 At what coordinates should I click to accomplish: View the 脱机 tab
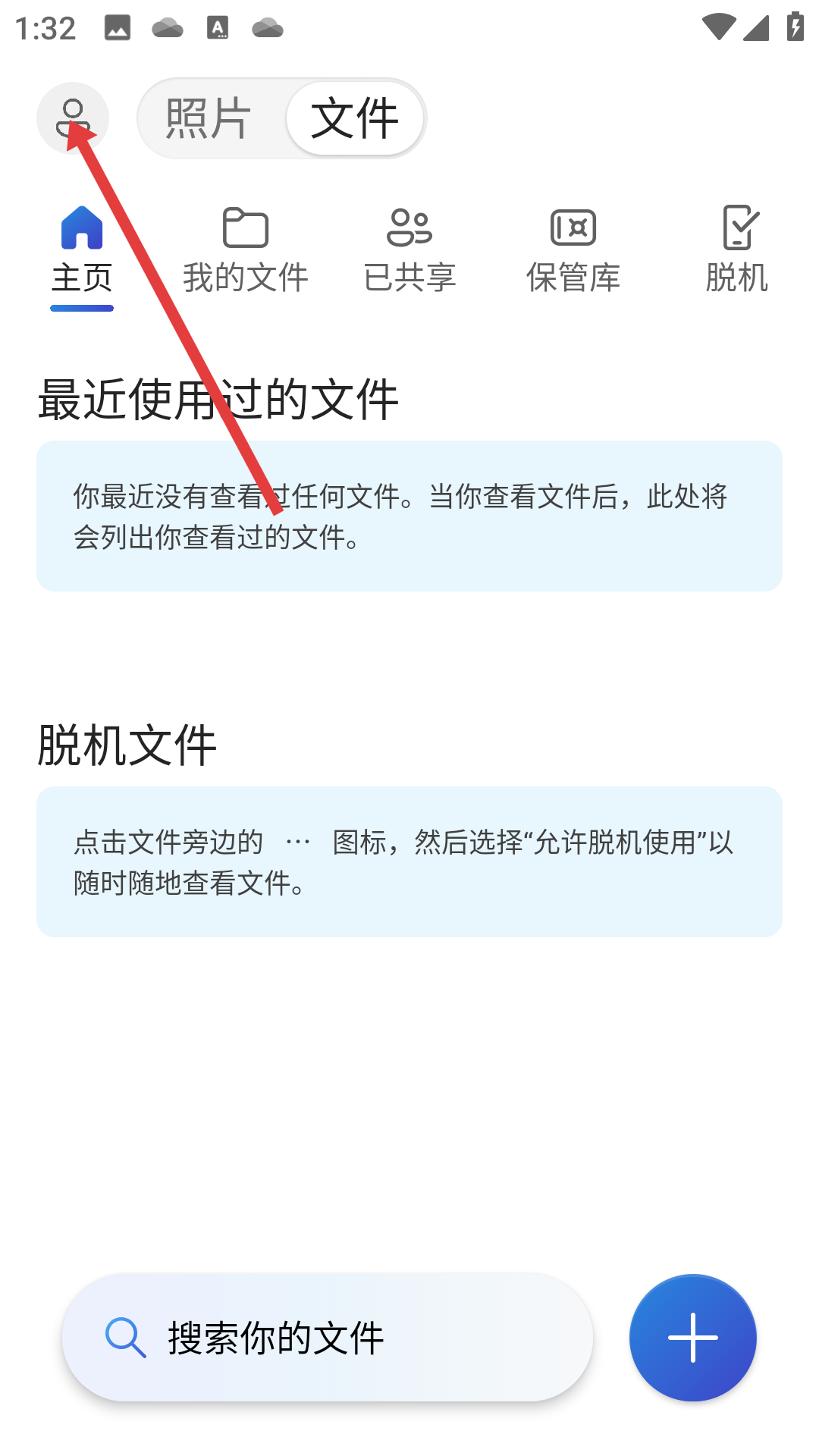click(736, 250)
